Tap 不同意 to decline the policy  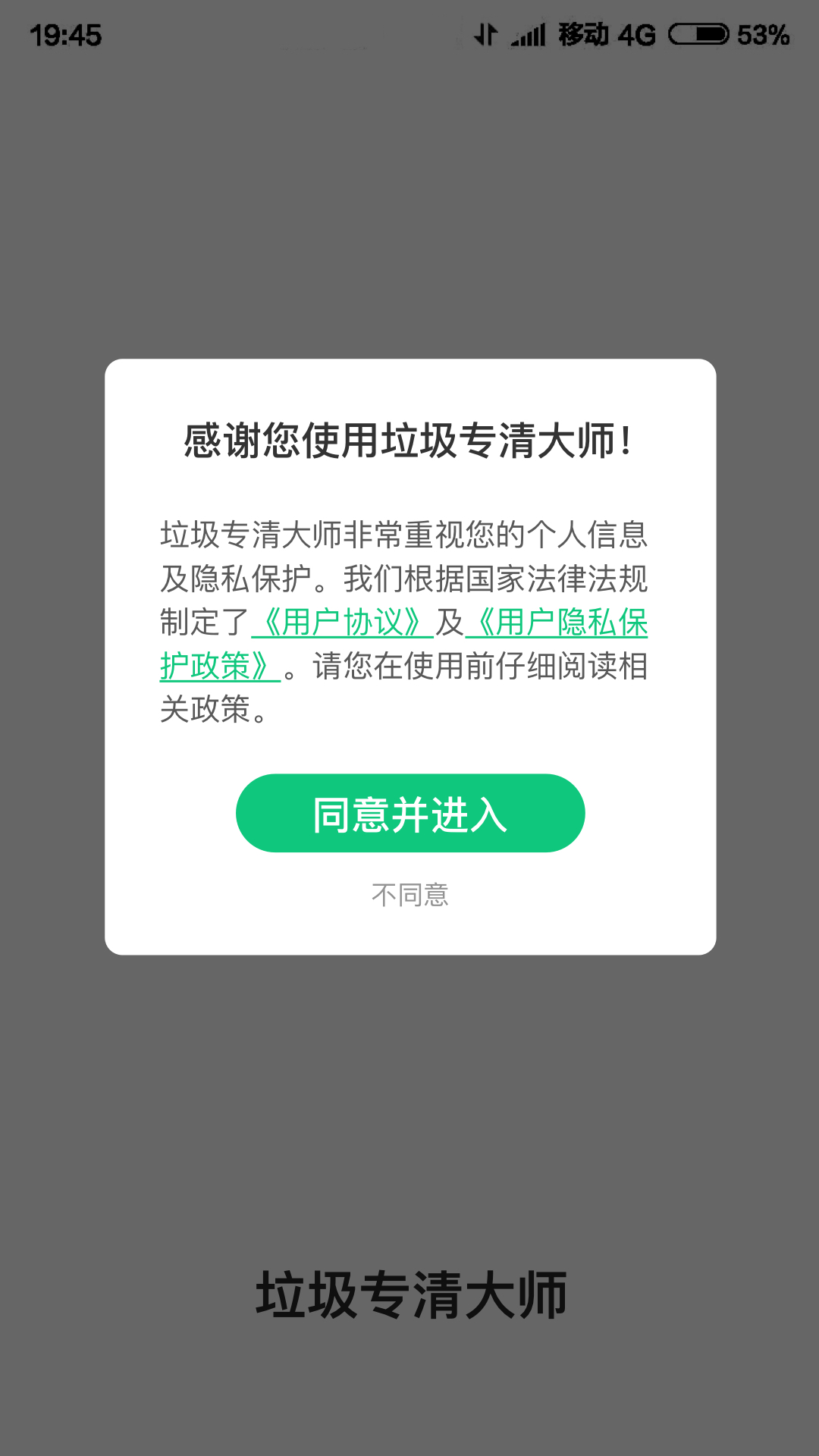click(x=409, y=894)
